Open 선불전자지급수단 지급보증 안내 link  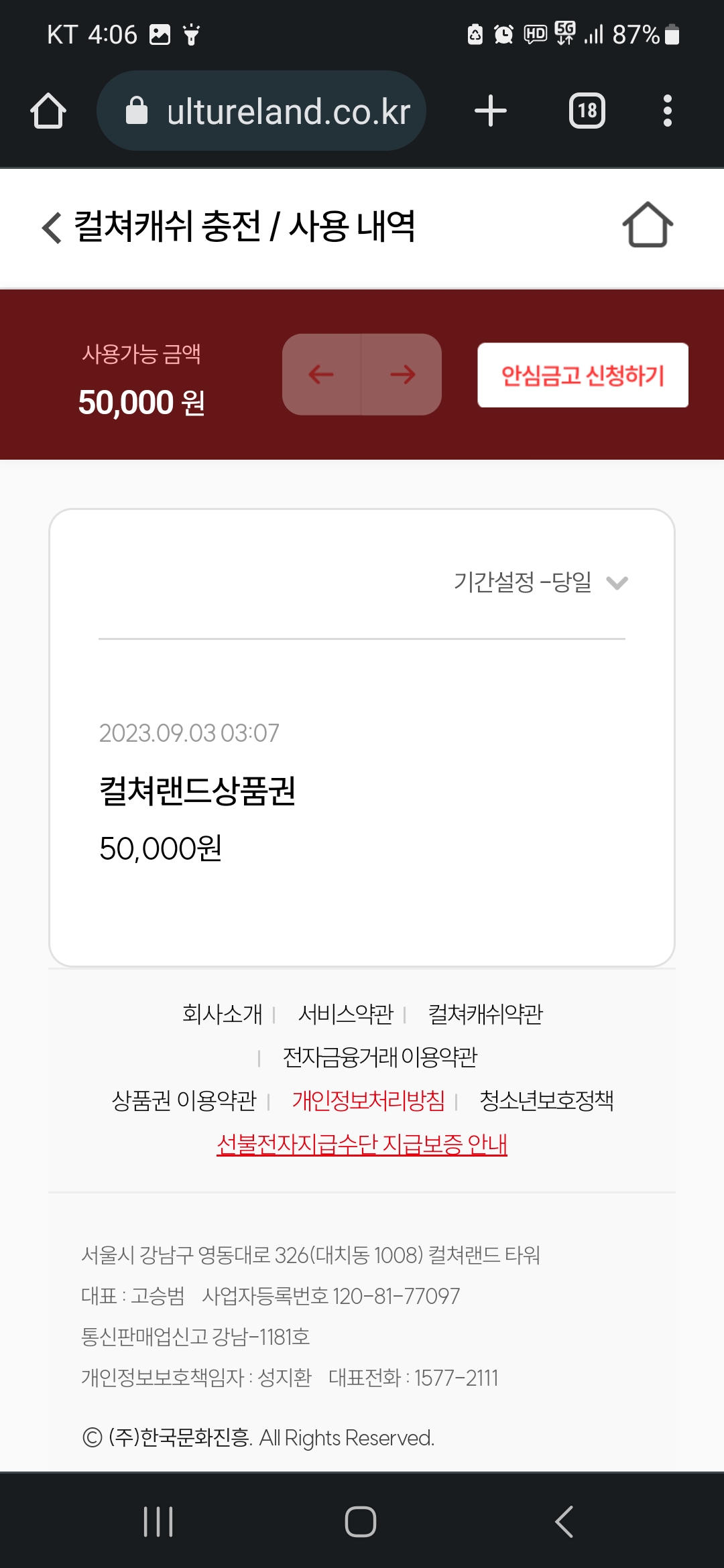tap(362, 1144)
